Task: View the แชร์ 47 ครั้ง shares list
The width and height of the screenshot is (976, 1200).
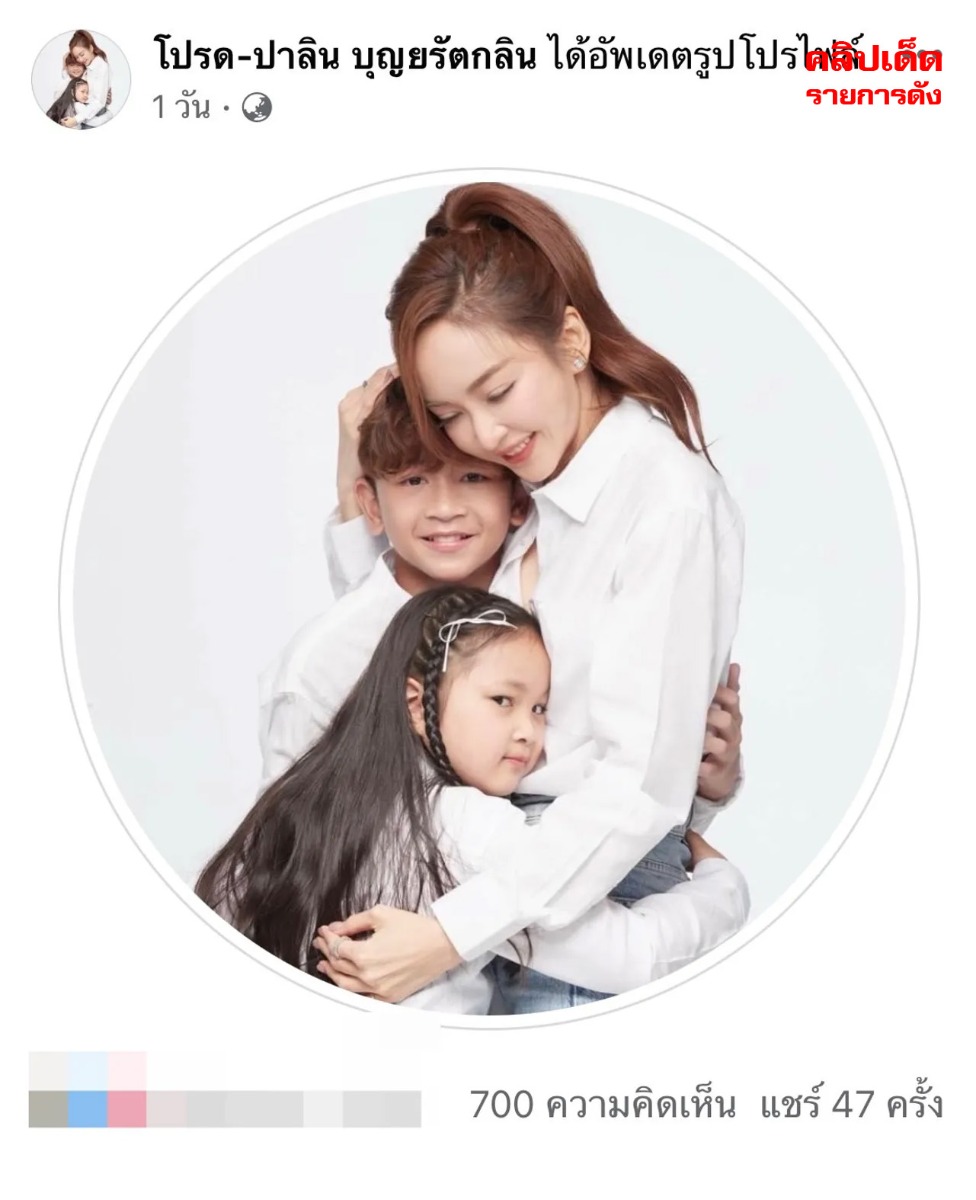Action: click(851, 1105)
